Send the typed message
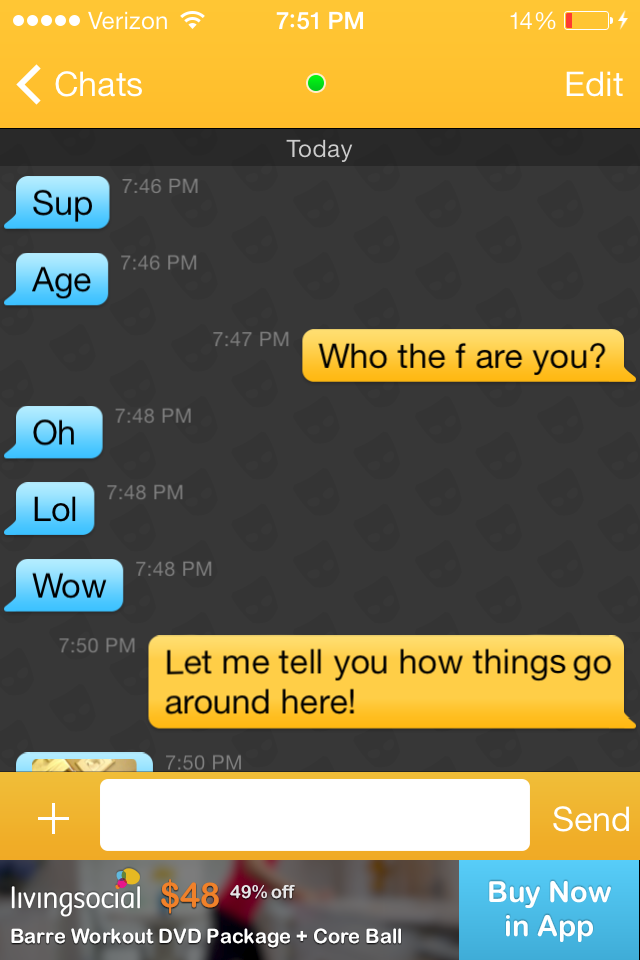640x960 pixels. pos(590,819)
